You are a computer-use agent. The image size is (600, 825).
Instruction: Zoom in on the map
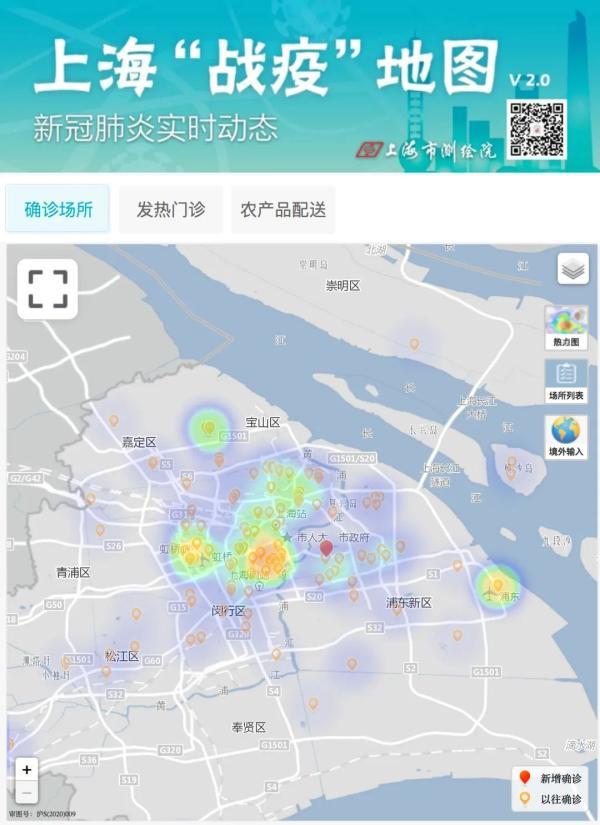click(27, 770)
